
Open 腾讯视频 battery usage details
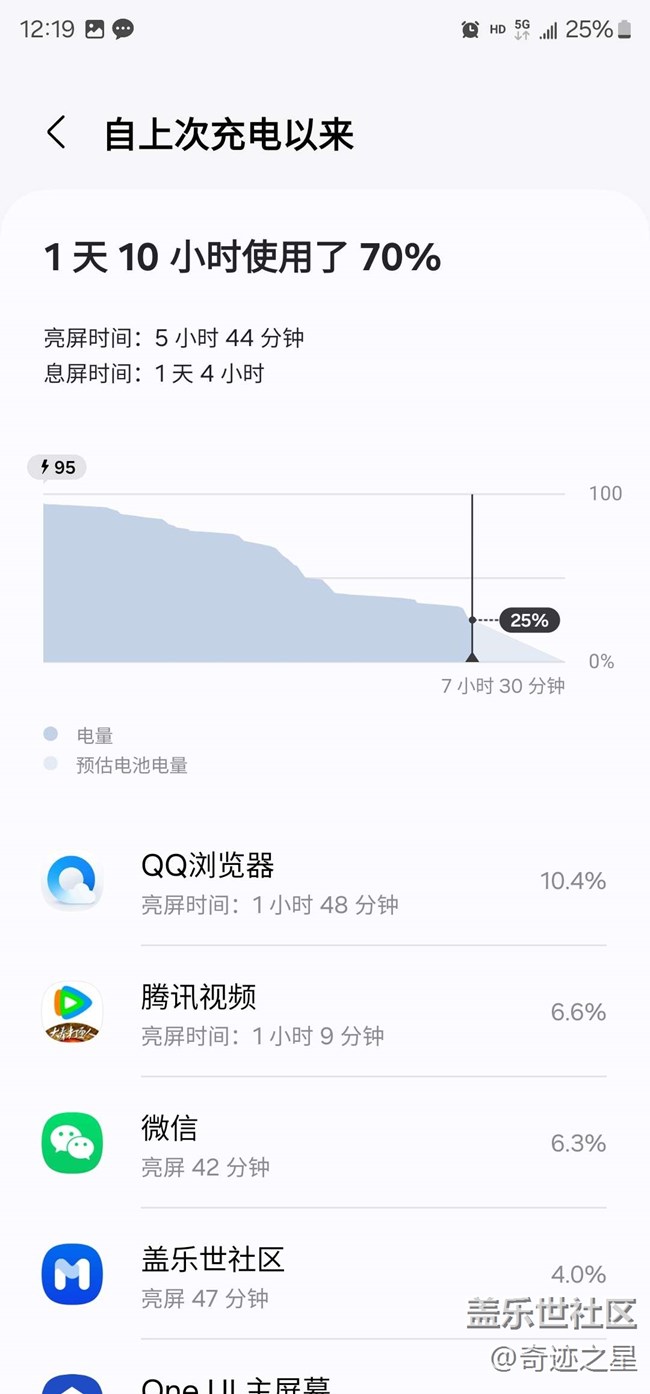[x=325, y=1012]
